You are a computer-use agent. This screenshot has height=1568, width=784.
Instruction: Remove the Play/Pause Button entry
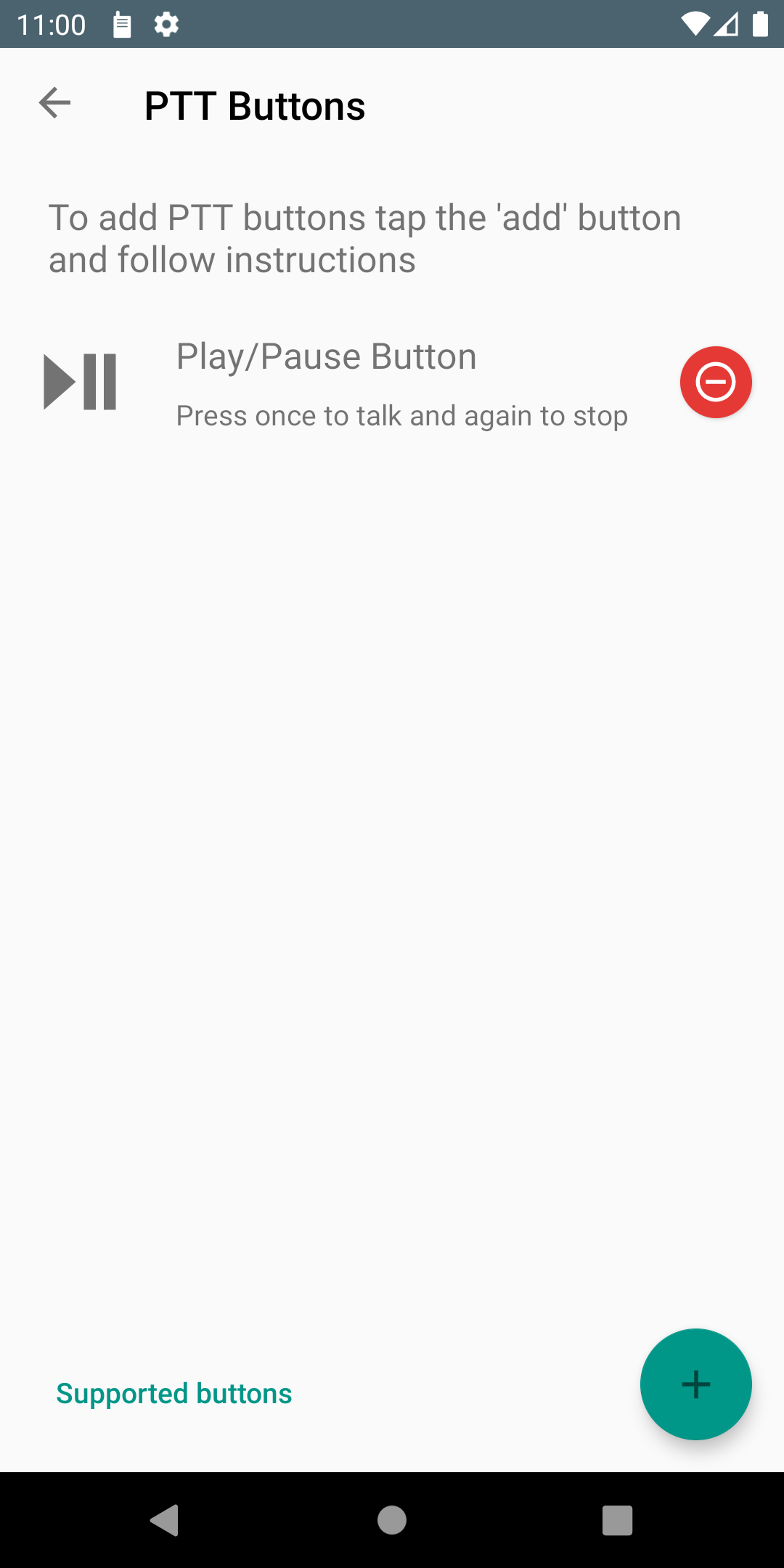tap(715, 382)
